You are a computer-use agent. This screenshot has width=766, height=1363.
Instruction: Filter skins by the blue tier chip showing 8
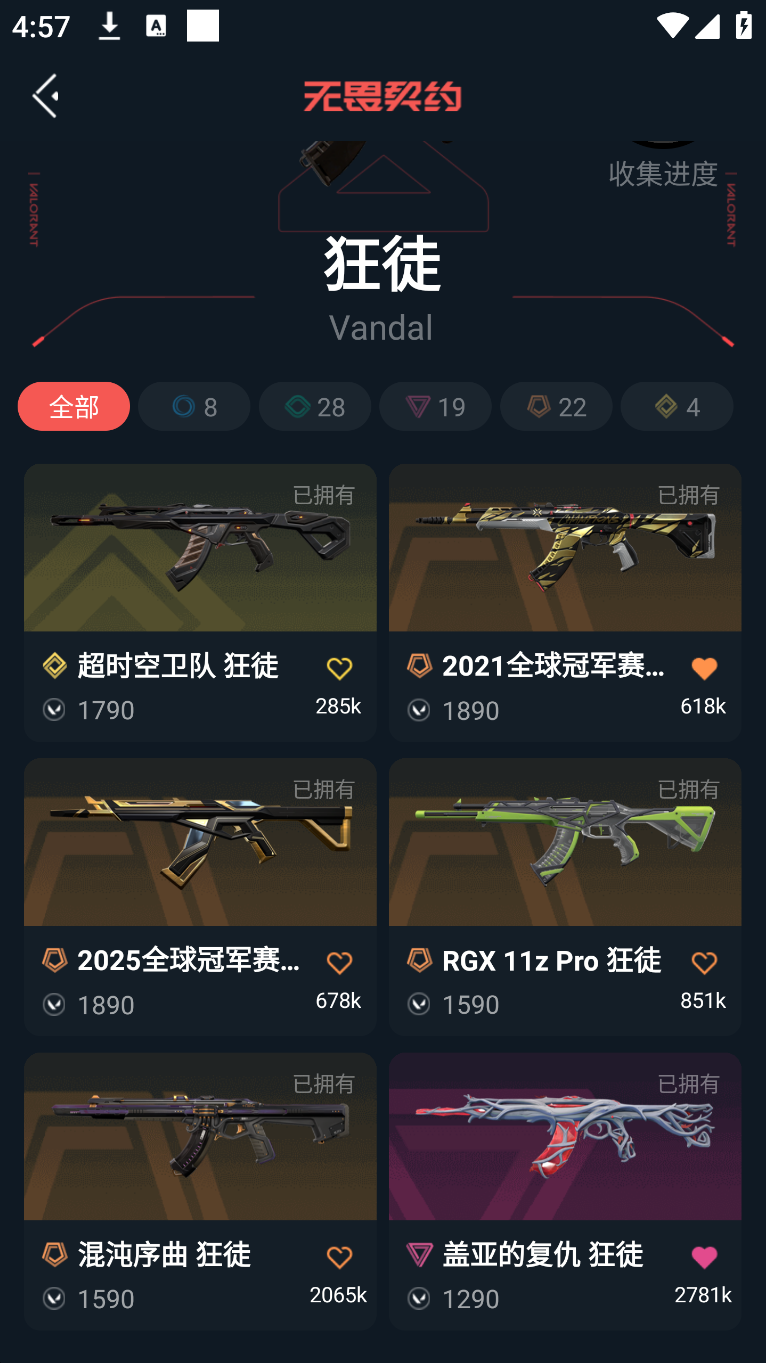194,407
